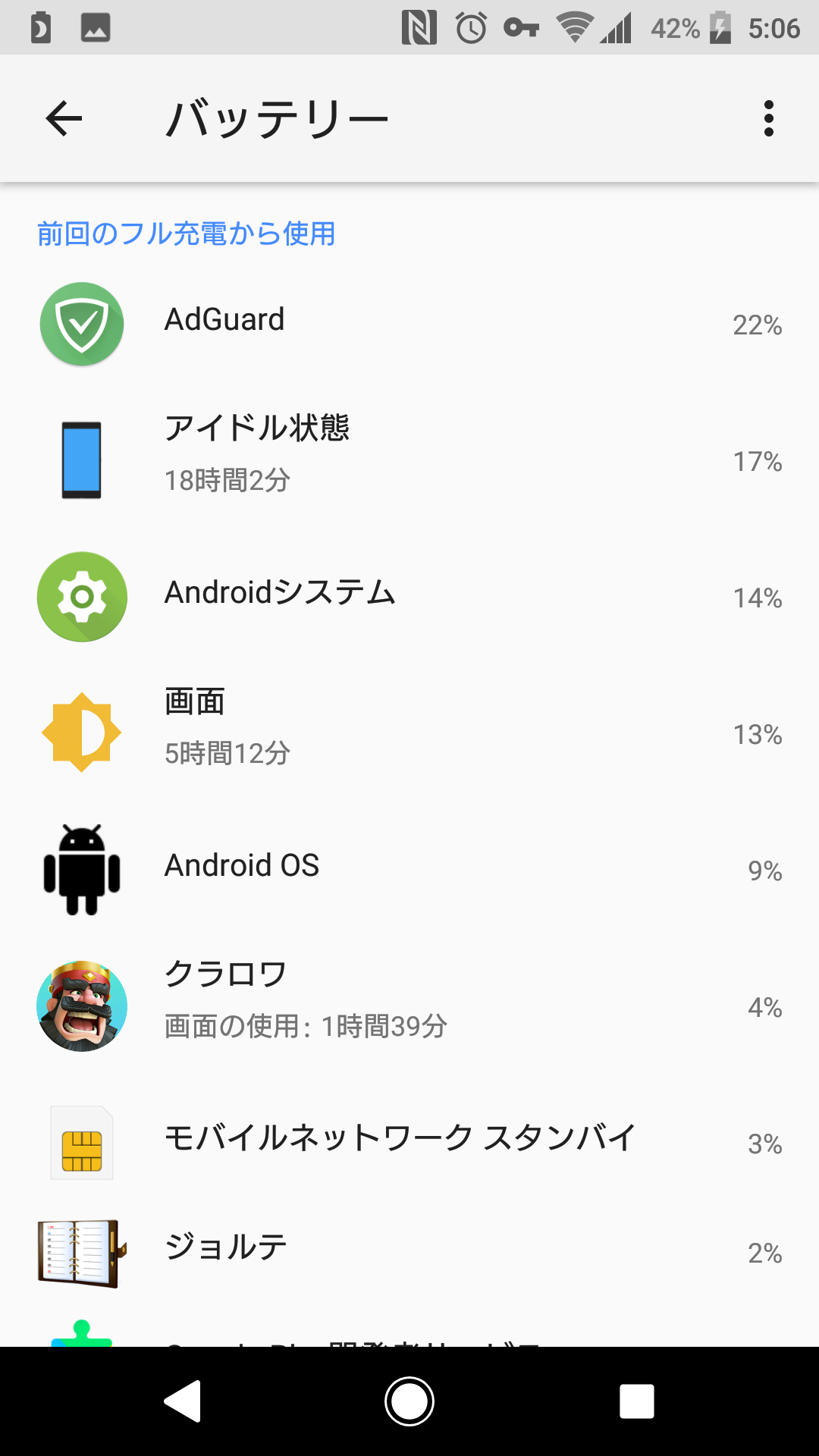Go back from the バッテリー screen
Screen dimensions: 819x1456
click(64, 118)
